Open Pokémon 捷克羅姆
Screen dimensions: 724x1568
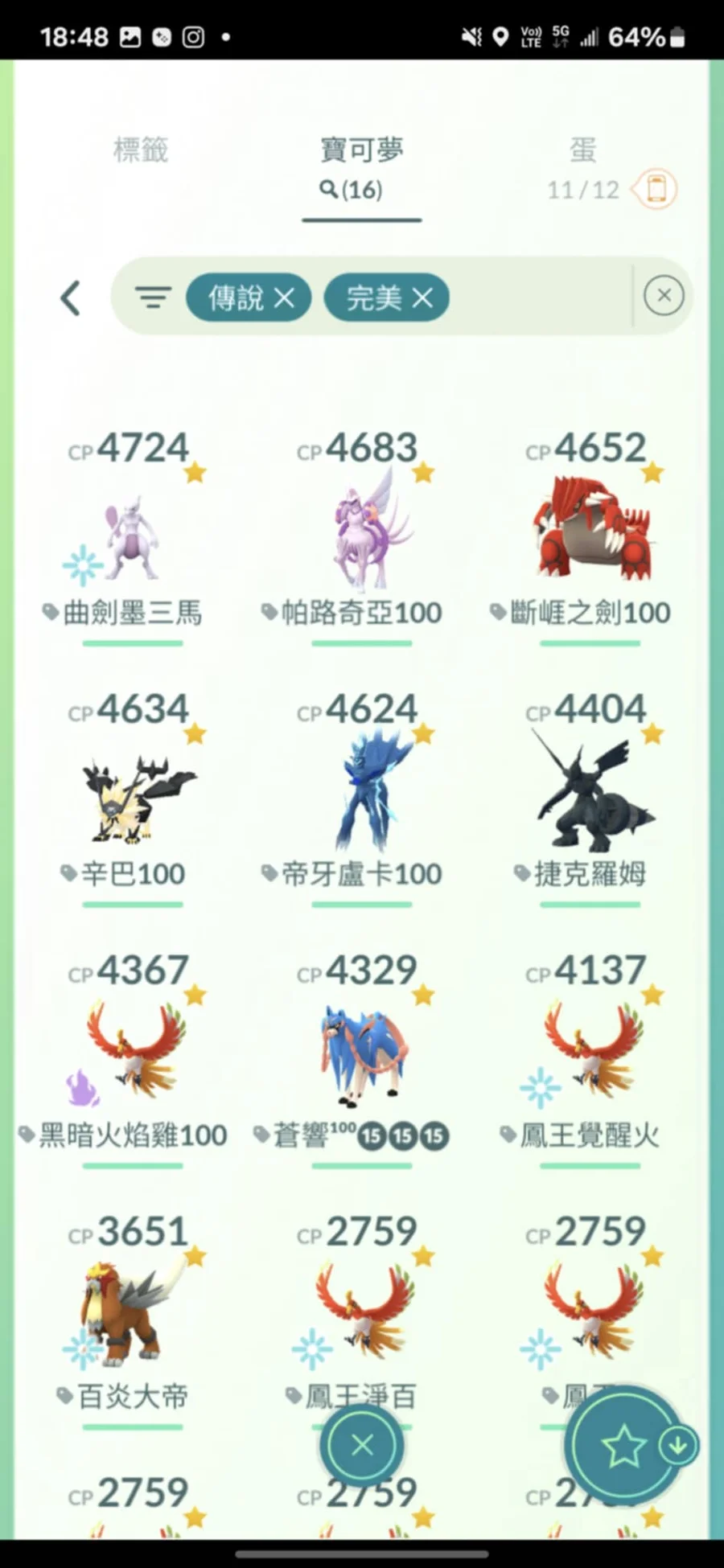click(x=591, y=796)
